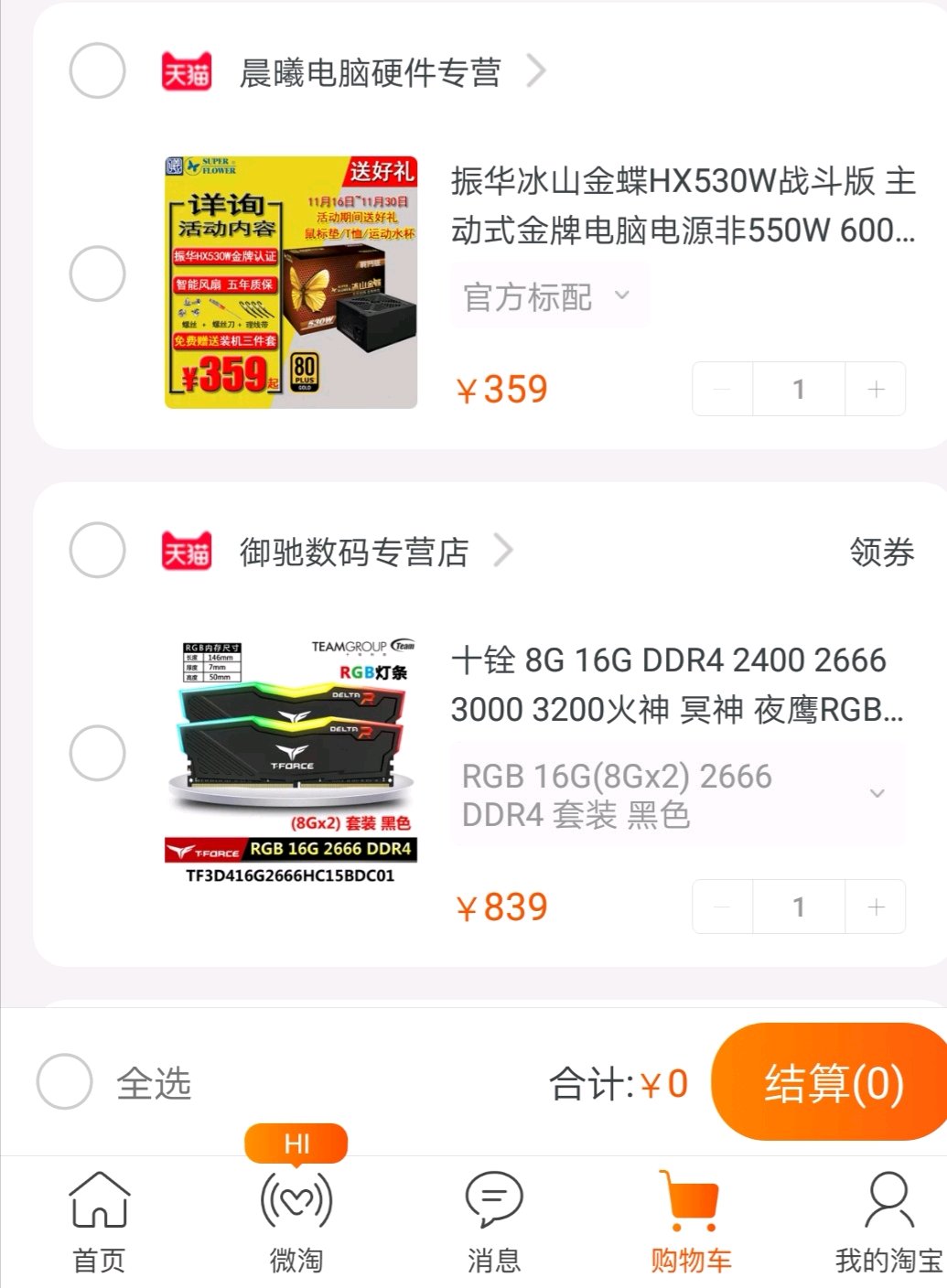
Task: Expand the RGB 16G(8Gx2) 2666 variant dropdown
Action: pyautogui.click(x=677, y=794)
